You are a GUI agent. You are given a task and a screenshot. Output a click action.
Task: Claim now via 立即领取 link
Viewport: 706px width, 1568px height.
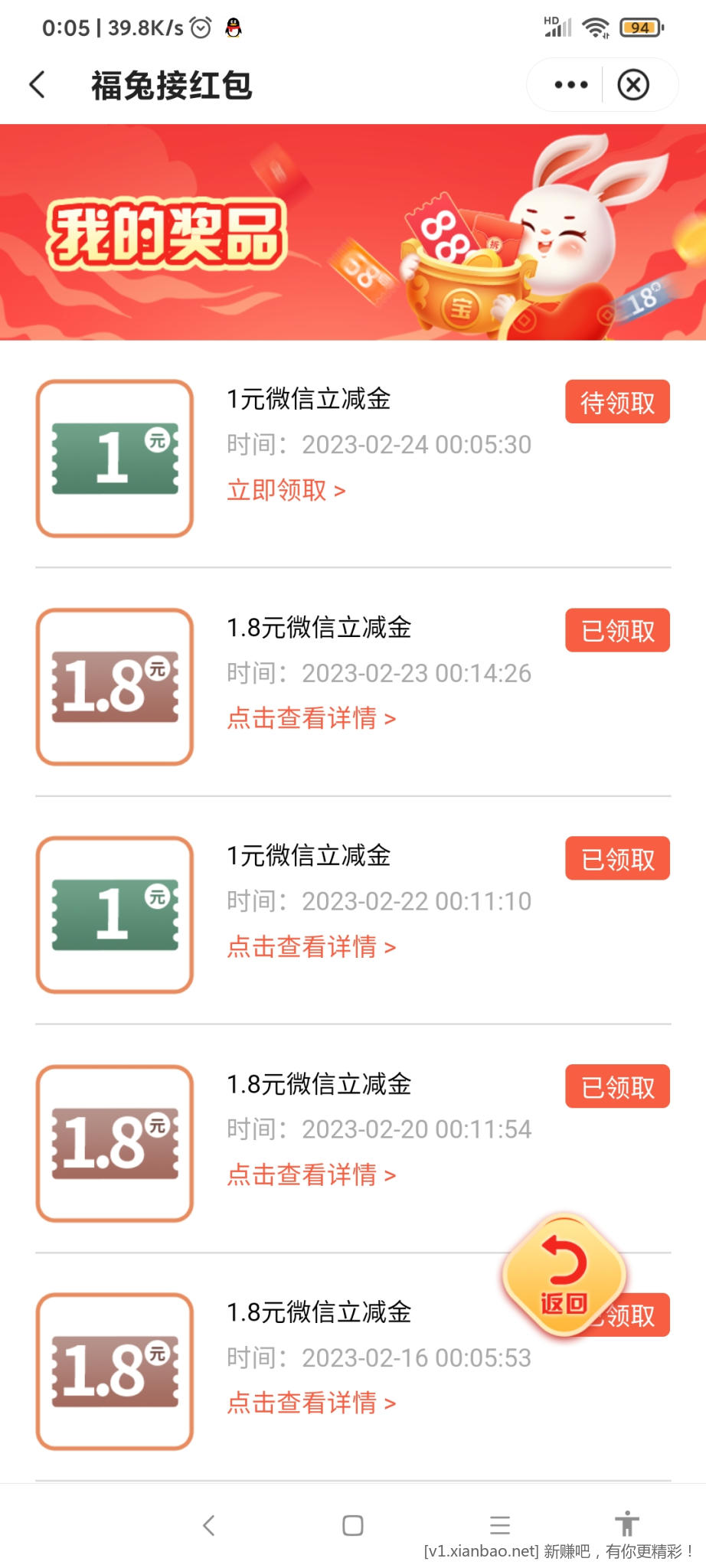(286, 490)
